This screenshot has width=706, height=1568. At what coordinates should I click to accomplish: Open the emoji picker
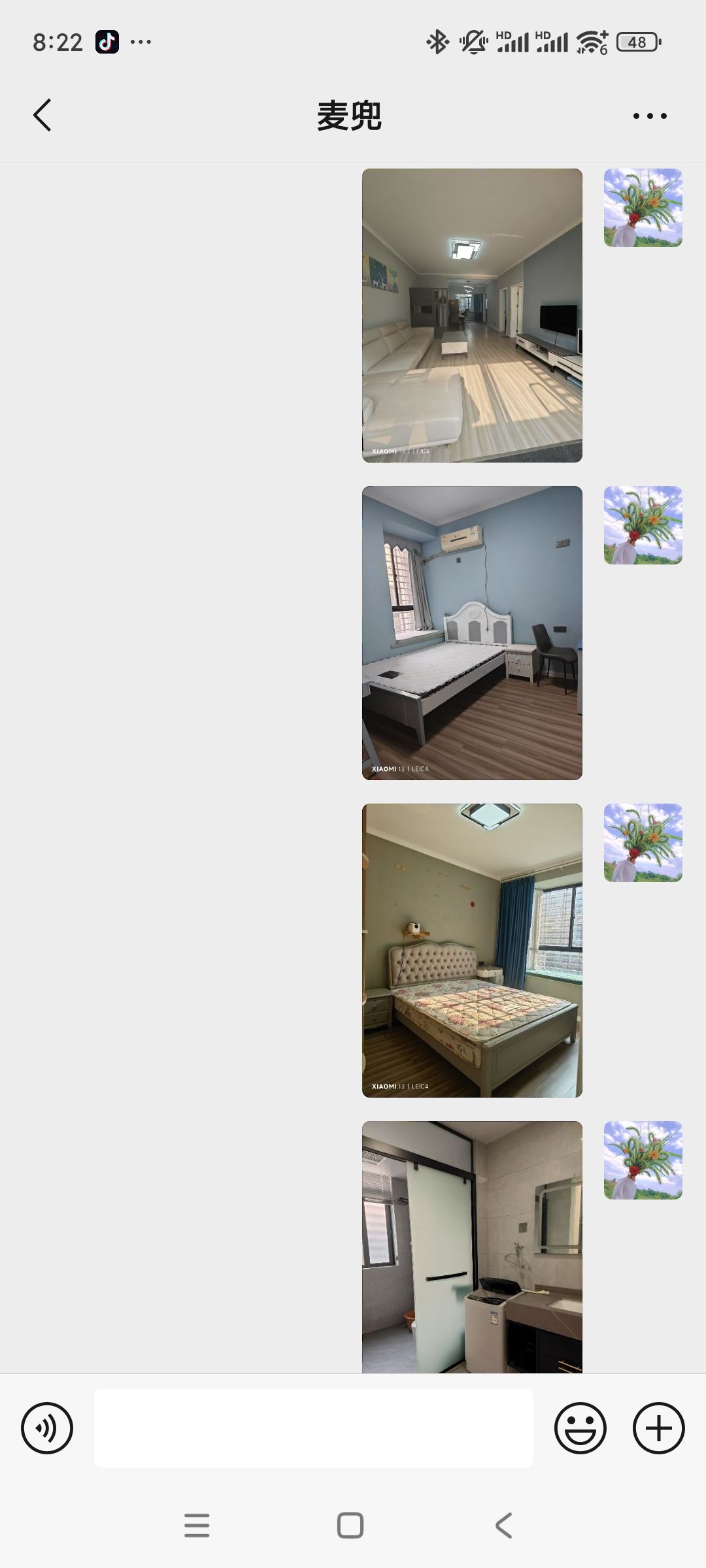coord(580,1428)
